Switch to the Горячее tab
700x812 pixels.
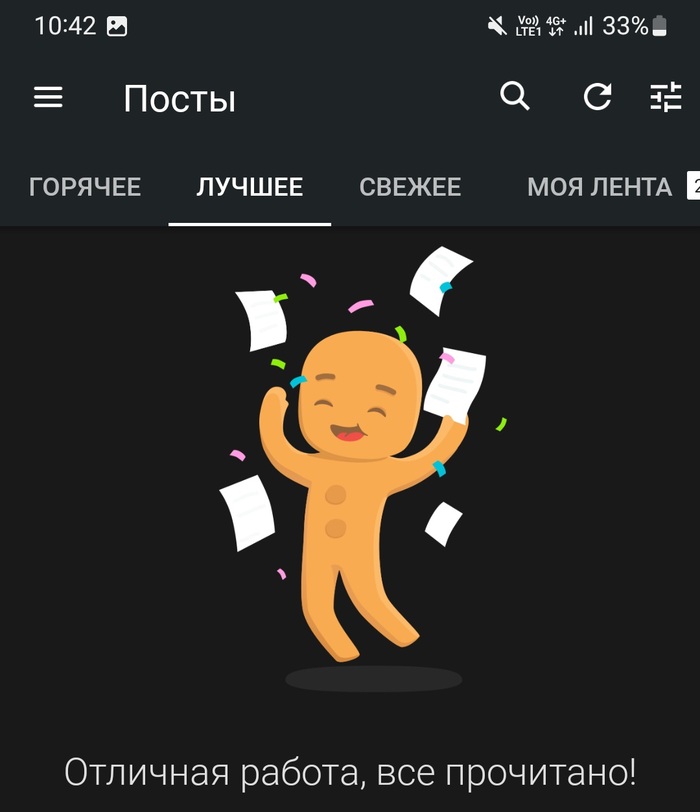(x=85, y=187)
